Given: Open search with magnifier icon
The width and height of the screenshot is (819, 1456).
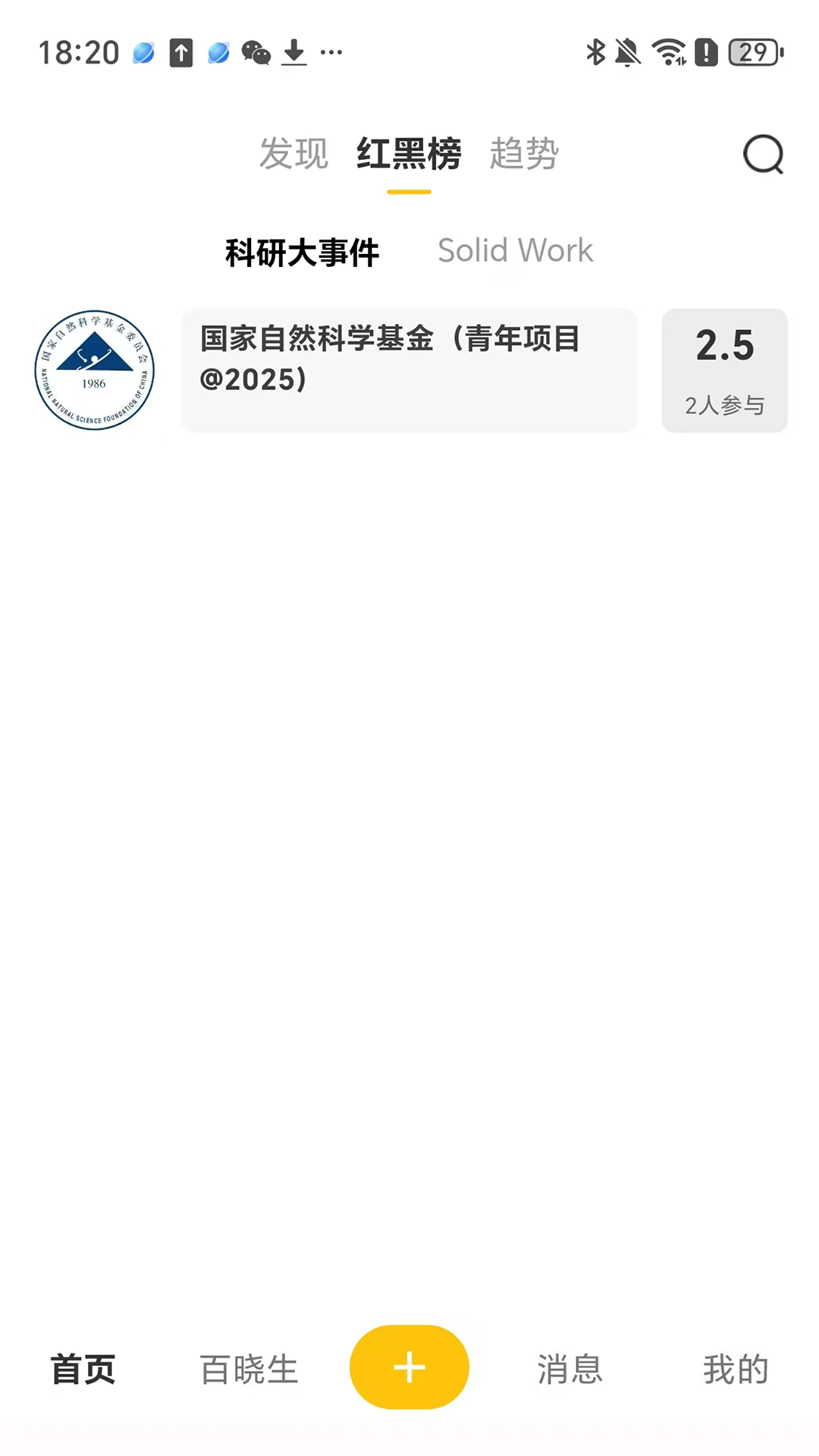Looking at the screenshot, I should (763, 155).
